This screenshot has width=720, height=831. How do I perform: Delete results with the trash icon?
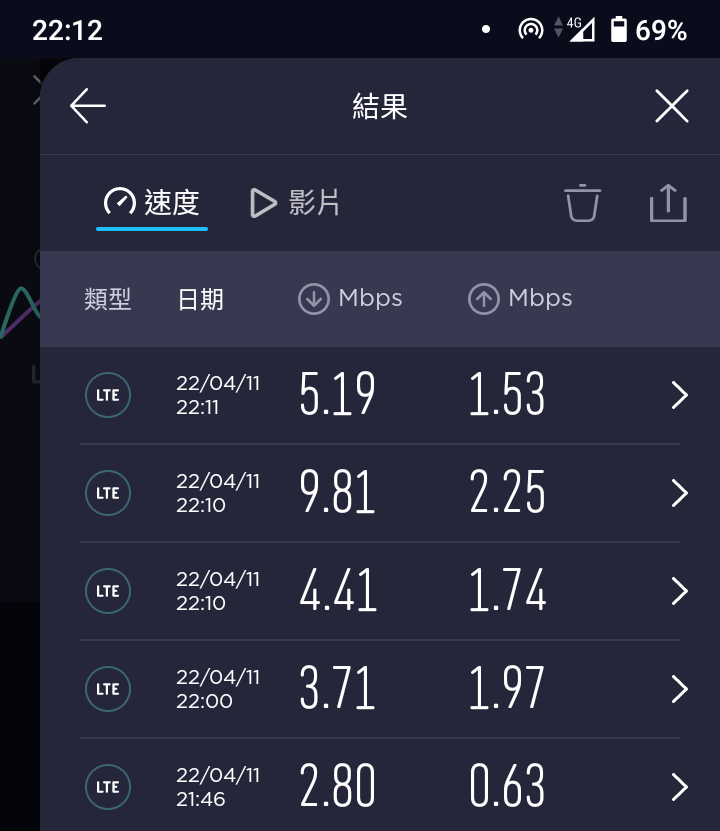(582, 203)
